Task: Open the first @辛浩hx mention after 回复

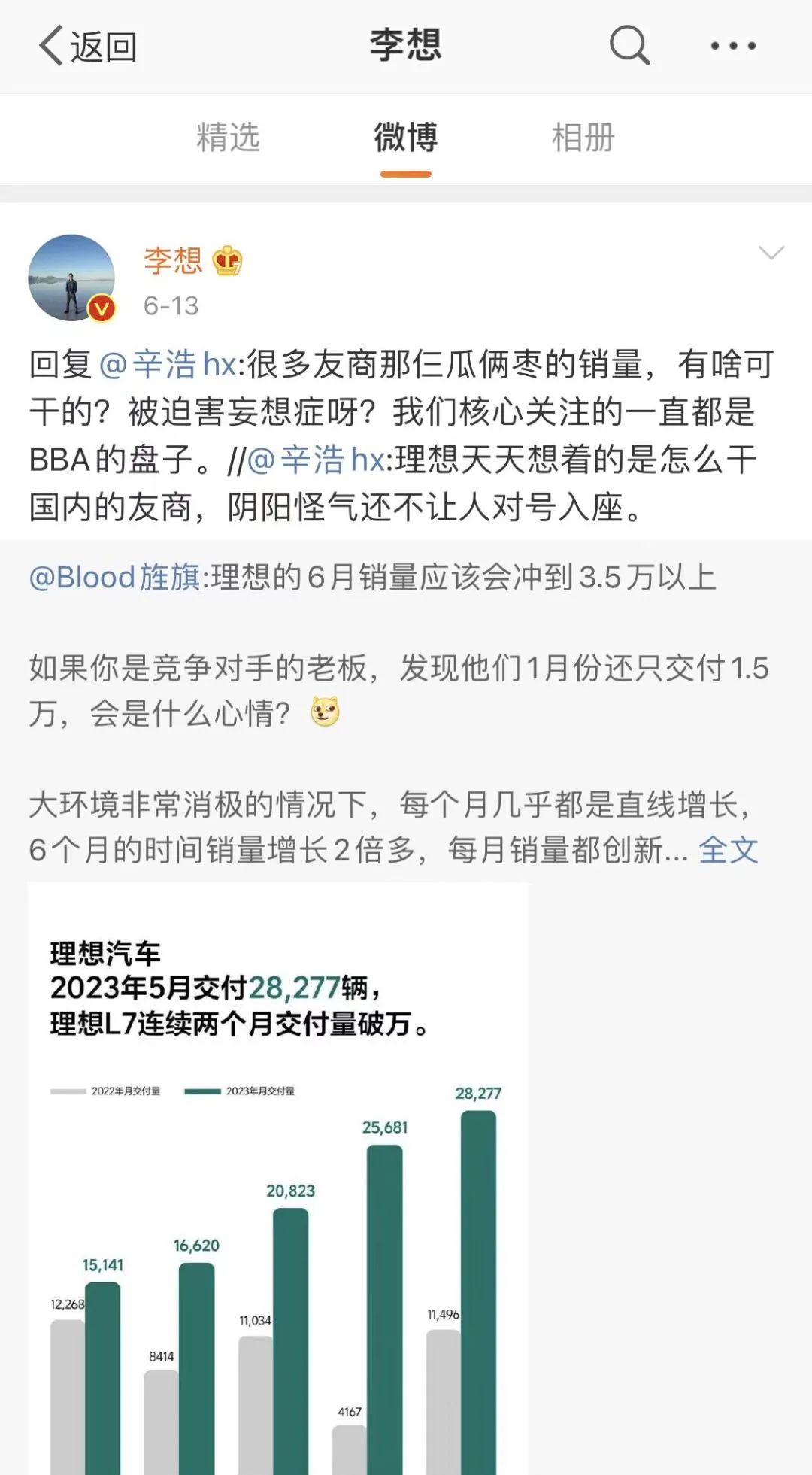Action: click(168, 365)
